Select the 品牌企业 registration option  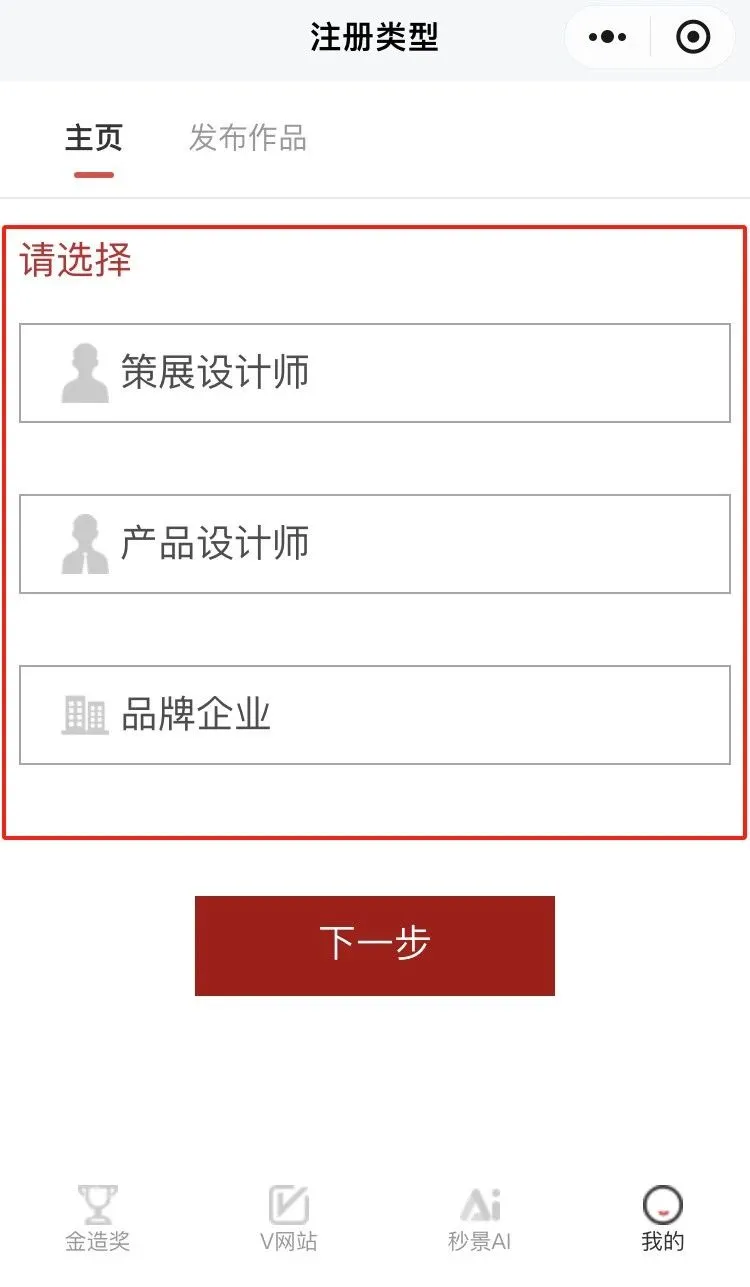(x=375, y=715)
